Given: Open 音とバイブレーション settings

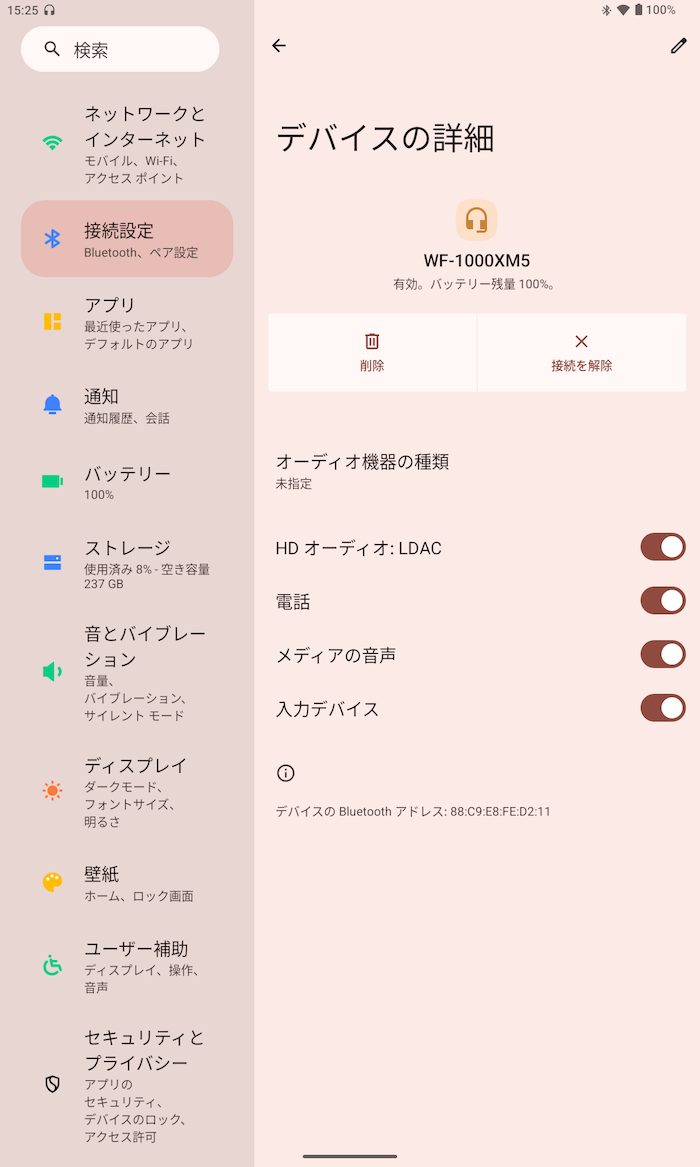Looking at the screenshot, I should [127, 673].
